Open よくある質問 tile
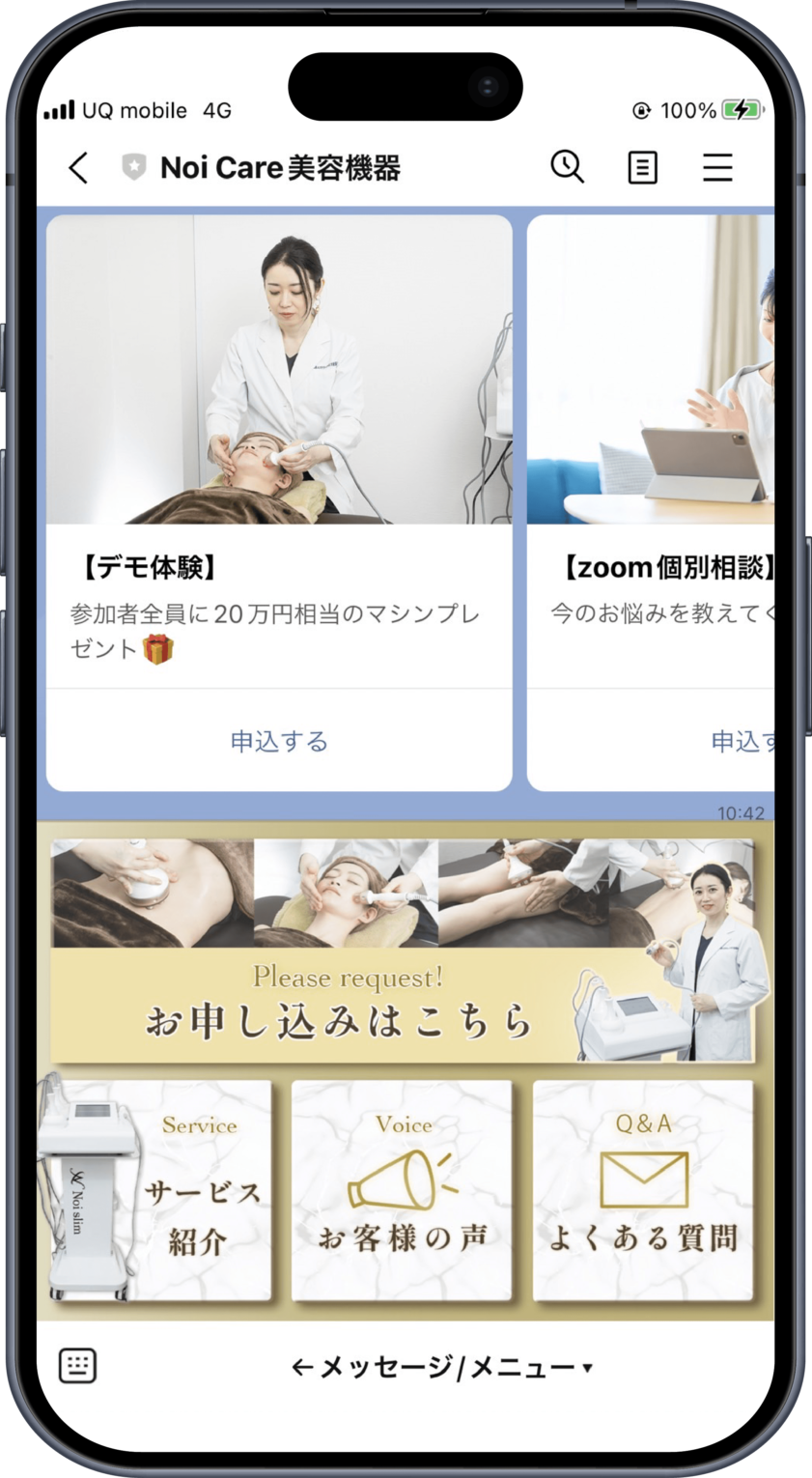 [643, 1190]
